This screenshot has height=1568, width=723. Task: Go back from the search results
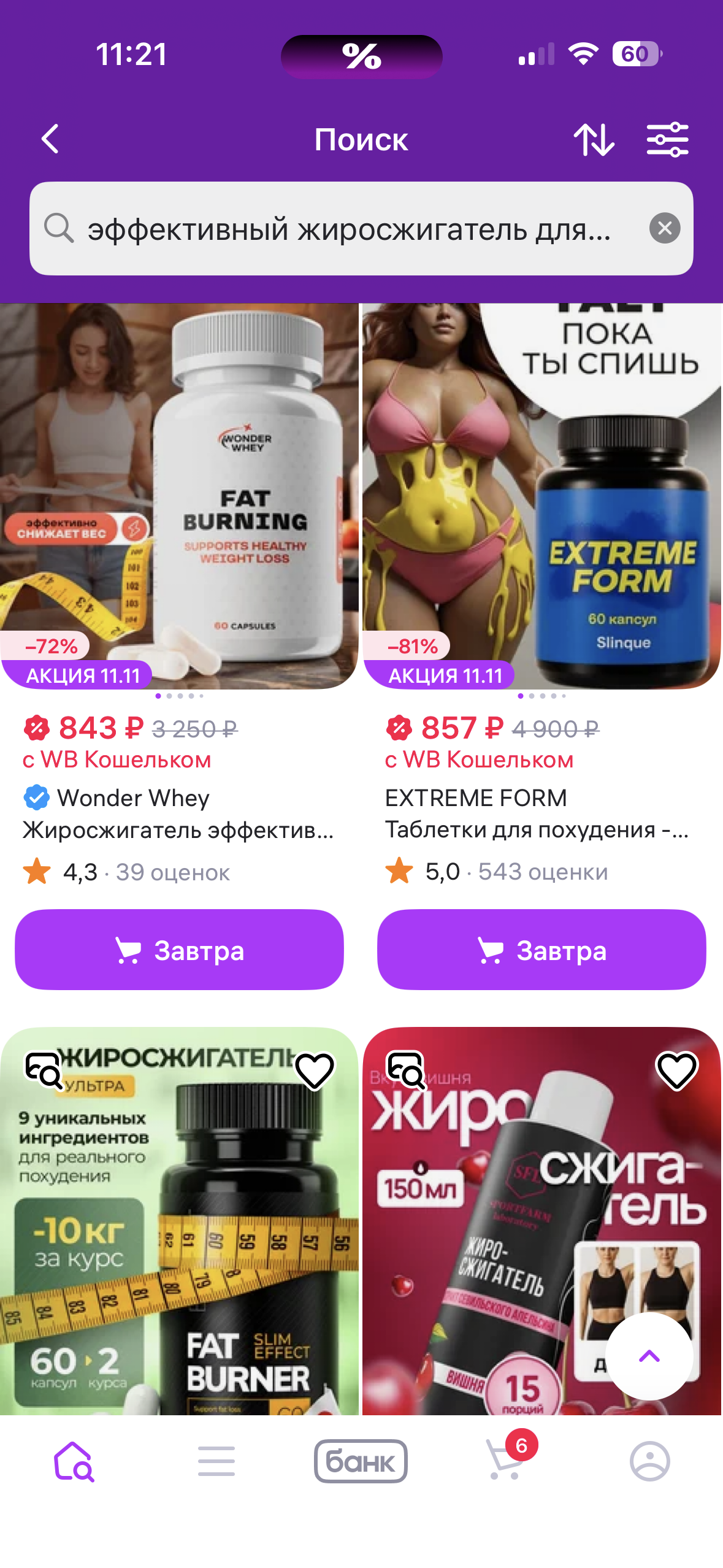click(50, 139)
